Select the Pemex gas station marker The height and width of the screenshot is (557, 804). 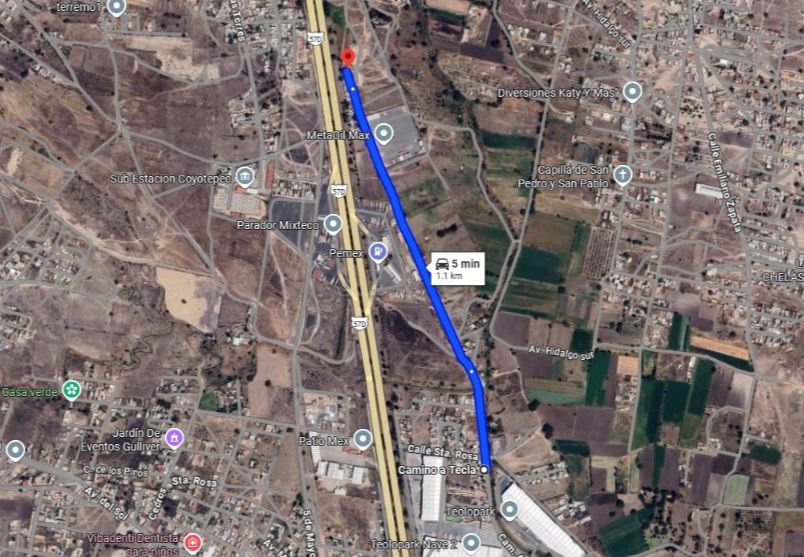click(377, 250)
